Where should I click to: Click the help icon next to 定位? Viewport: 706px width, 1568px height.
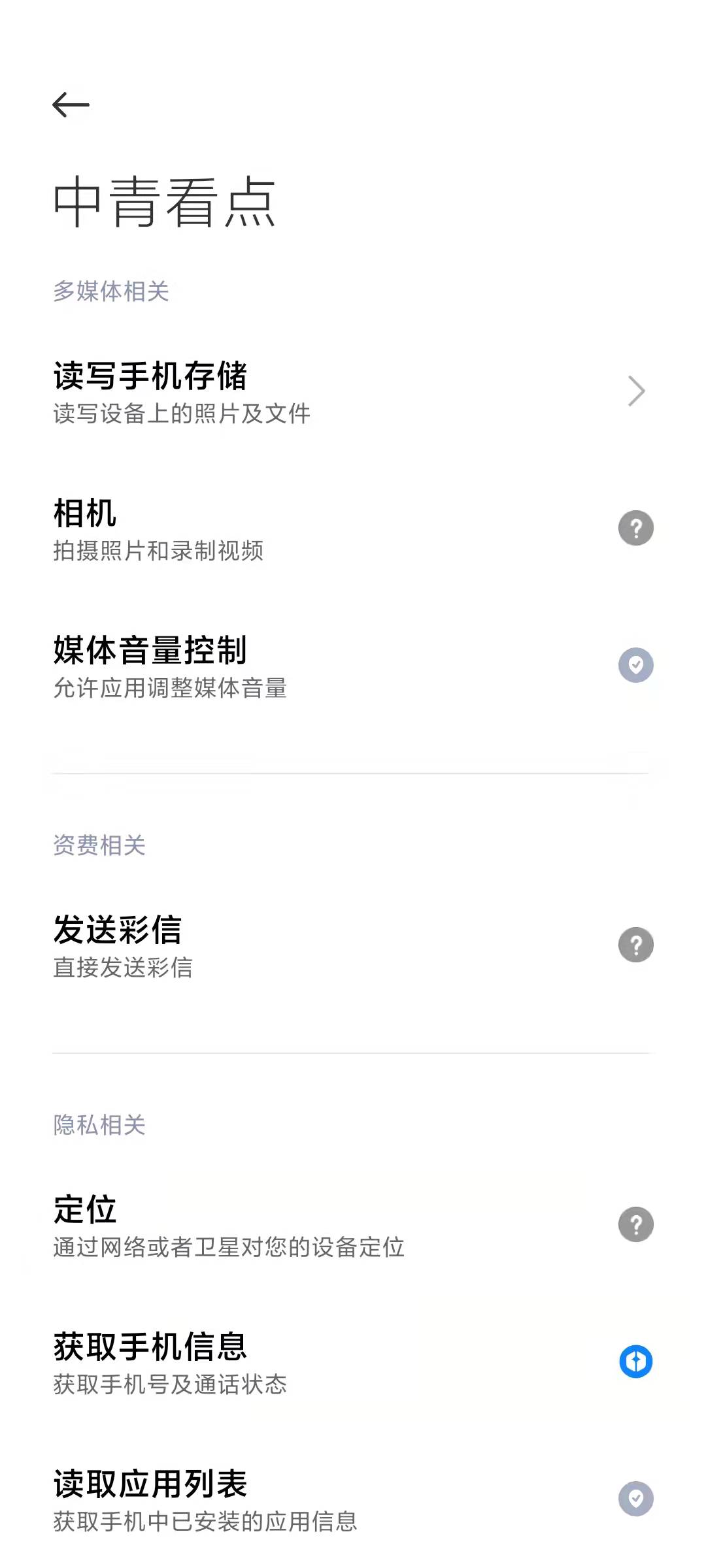coord(635,1224)
